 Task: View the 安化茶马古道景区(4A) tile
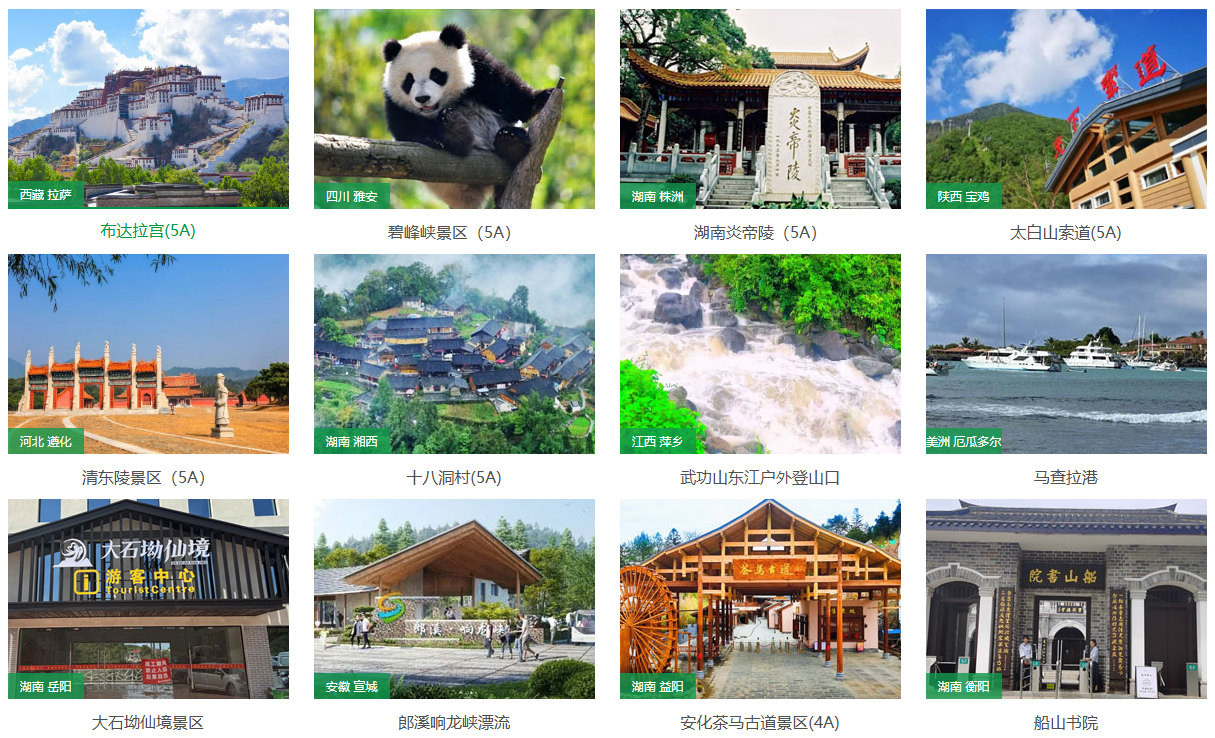760,598
